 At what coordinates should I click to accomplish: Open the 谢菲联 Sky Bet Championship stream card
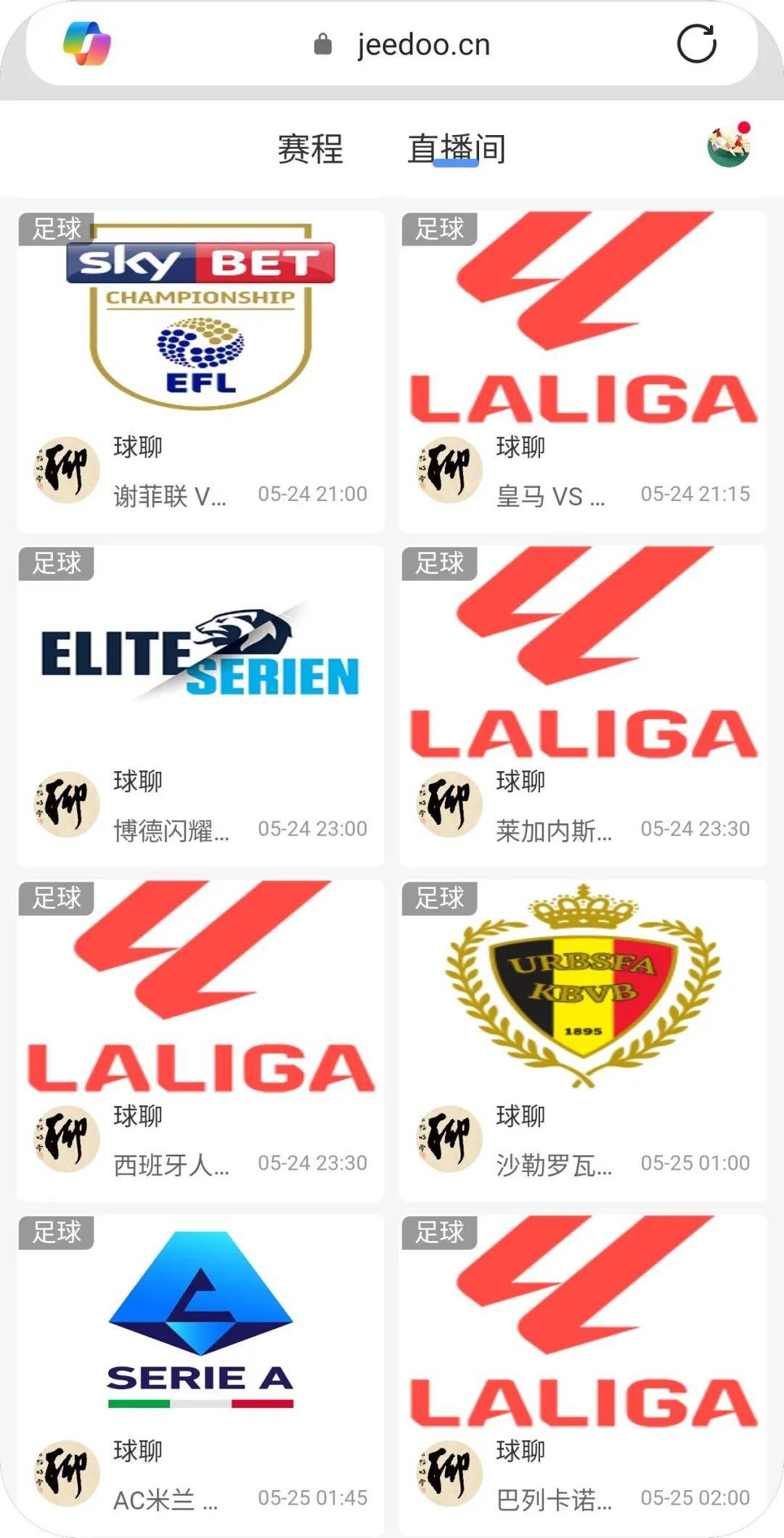(200, 370)
